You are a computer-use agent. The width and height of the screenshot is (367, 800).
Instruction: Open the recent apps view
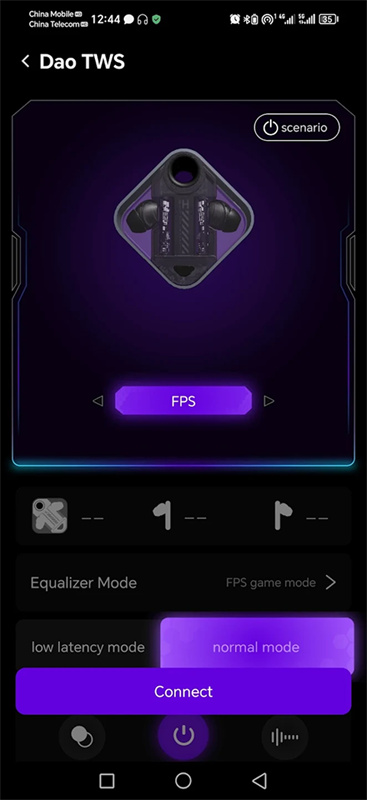pyautogui.click(x=107, y=780)
